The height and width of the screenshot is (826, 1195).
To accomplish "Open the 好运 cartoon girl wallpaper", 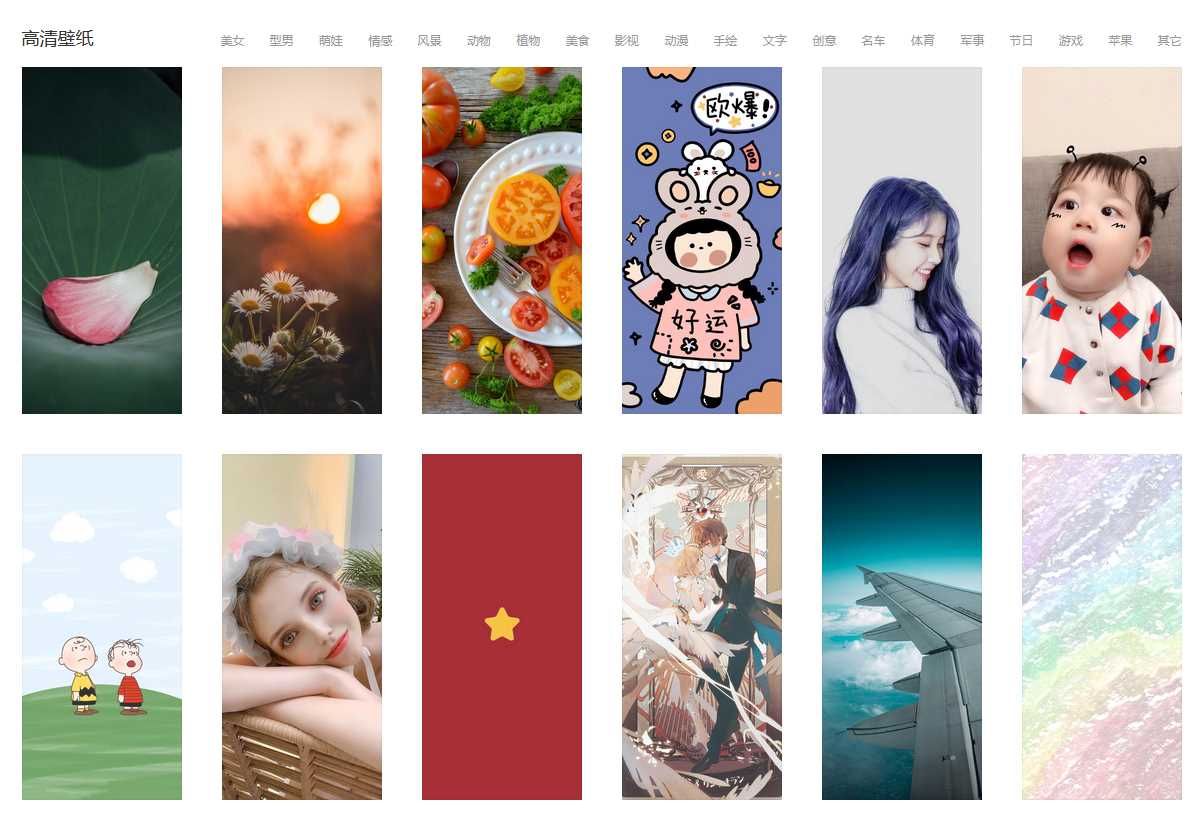I will tap(702, 240).
